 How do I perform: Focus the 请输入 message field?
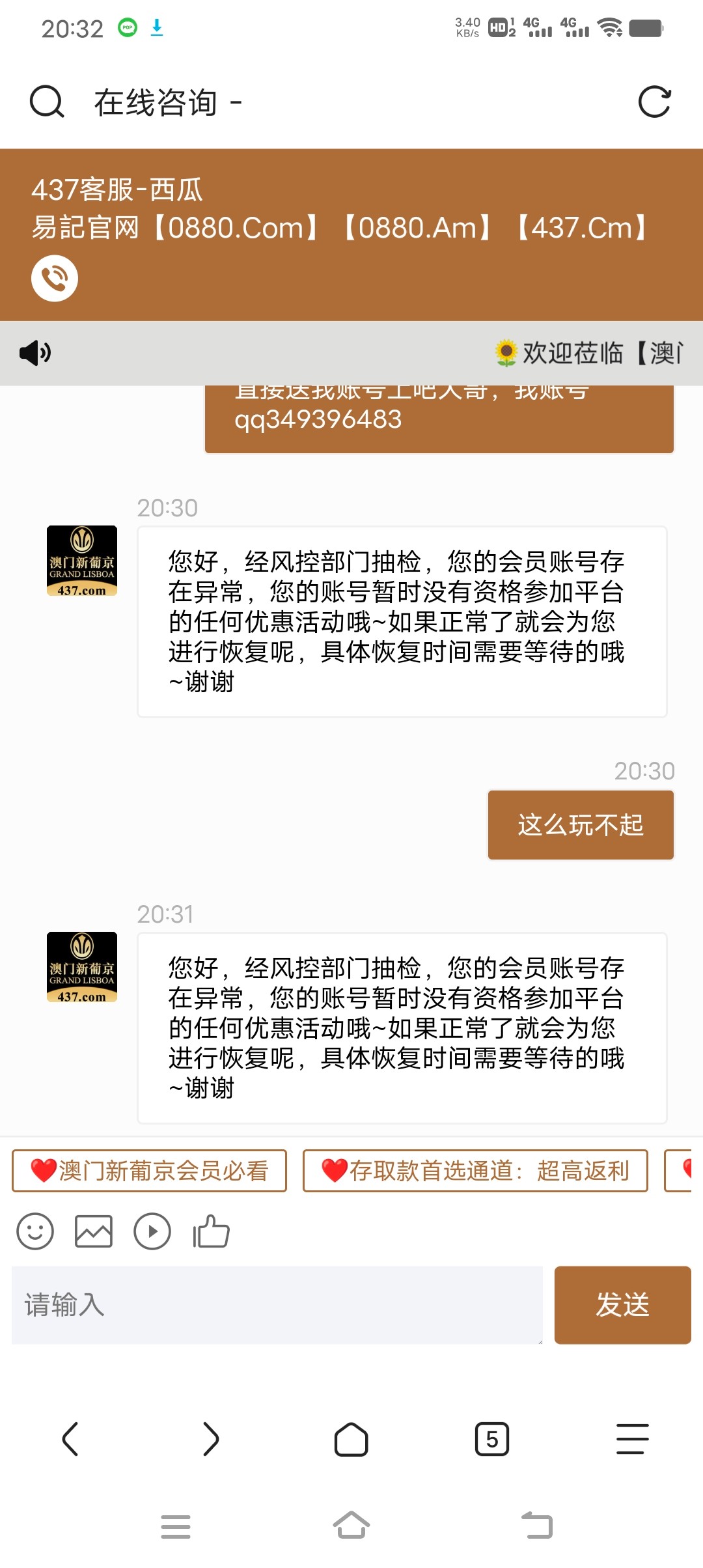tap(277, 1305)
